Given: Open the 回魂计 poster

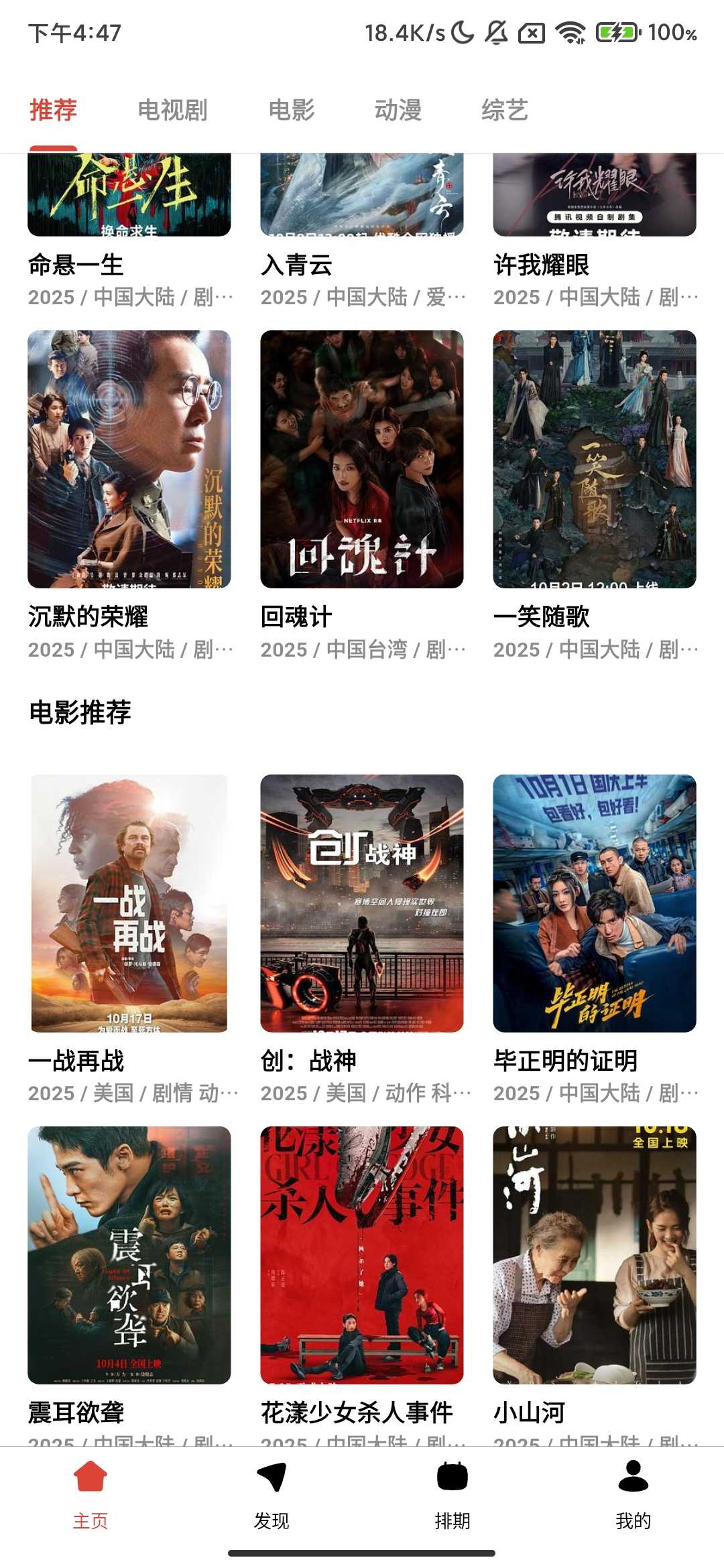Looking at the screenshot, I should (361, 459).
